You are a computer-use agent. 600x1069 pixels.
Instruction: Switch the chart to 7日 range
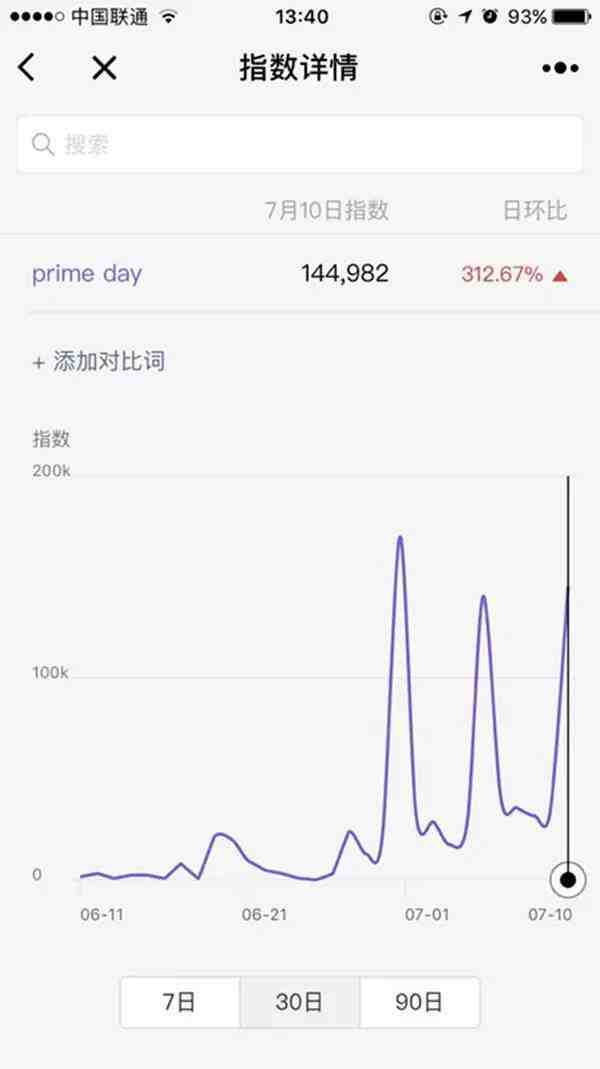tap(180, 1002)
